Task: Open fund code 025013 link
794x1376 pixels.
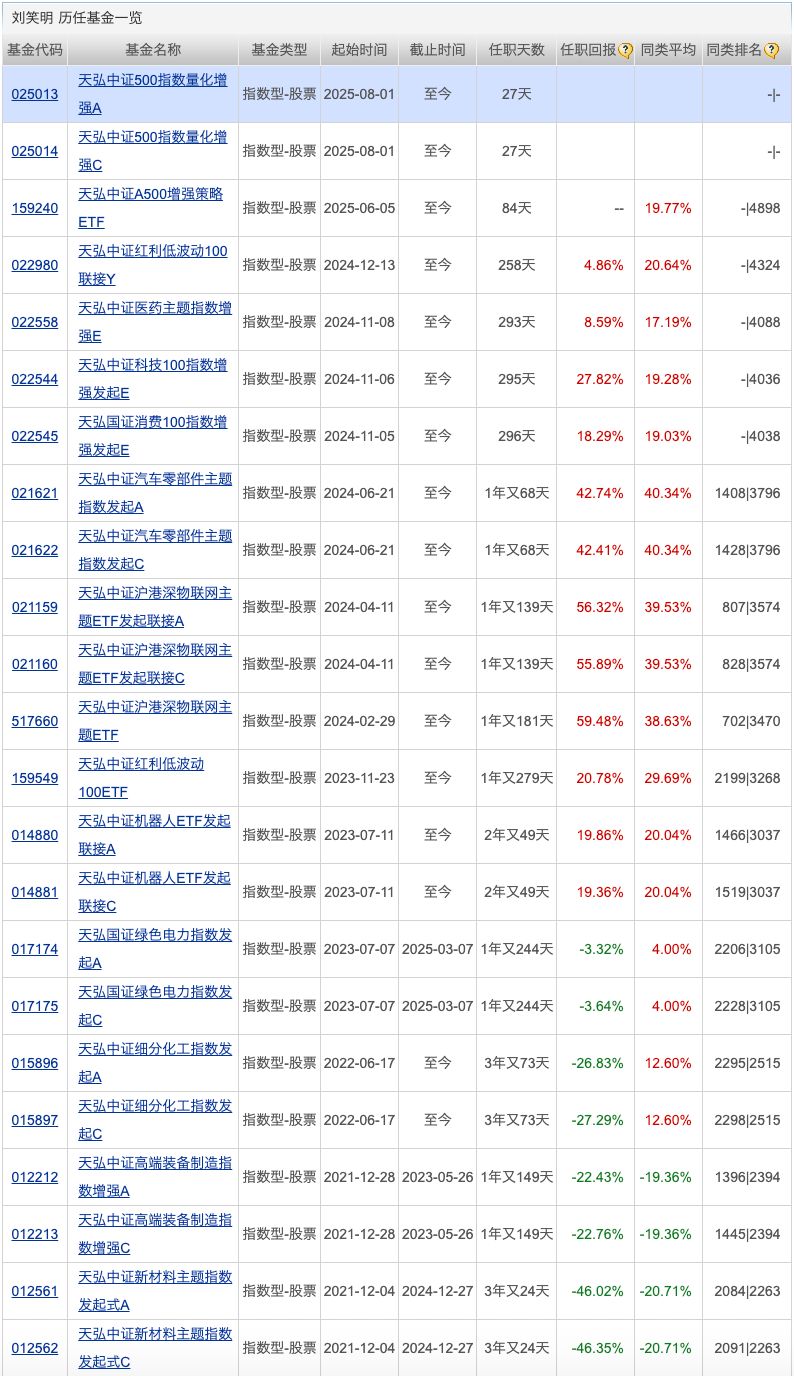Action: 35,94
